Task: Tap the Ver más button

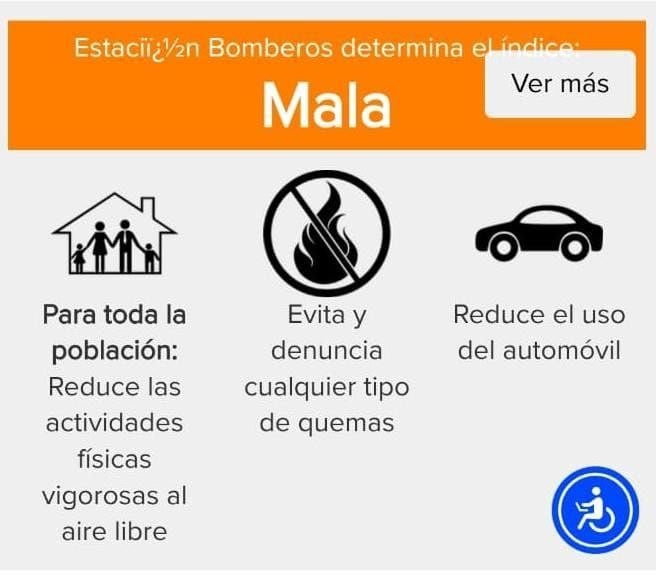Action: coord(560,84)
